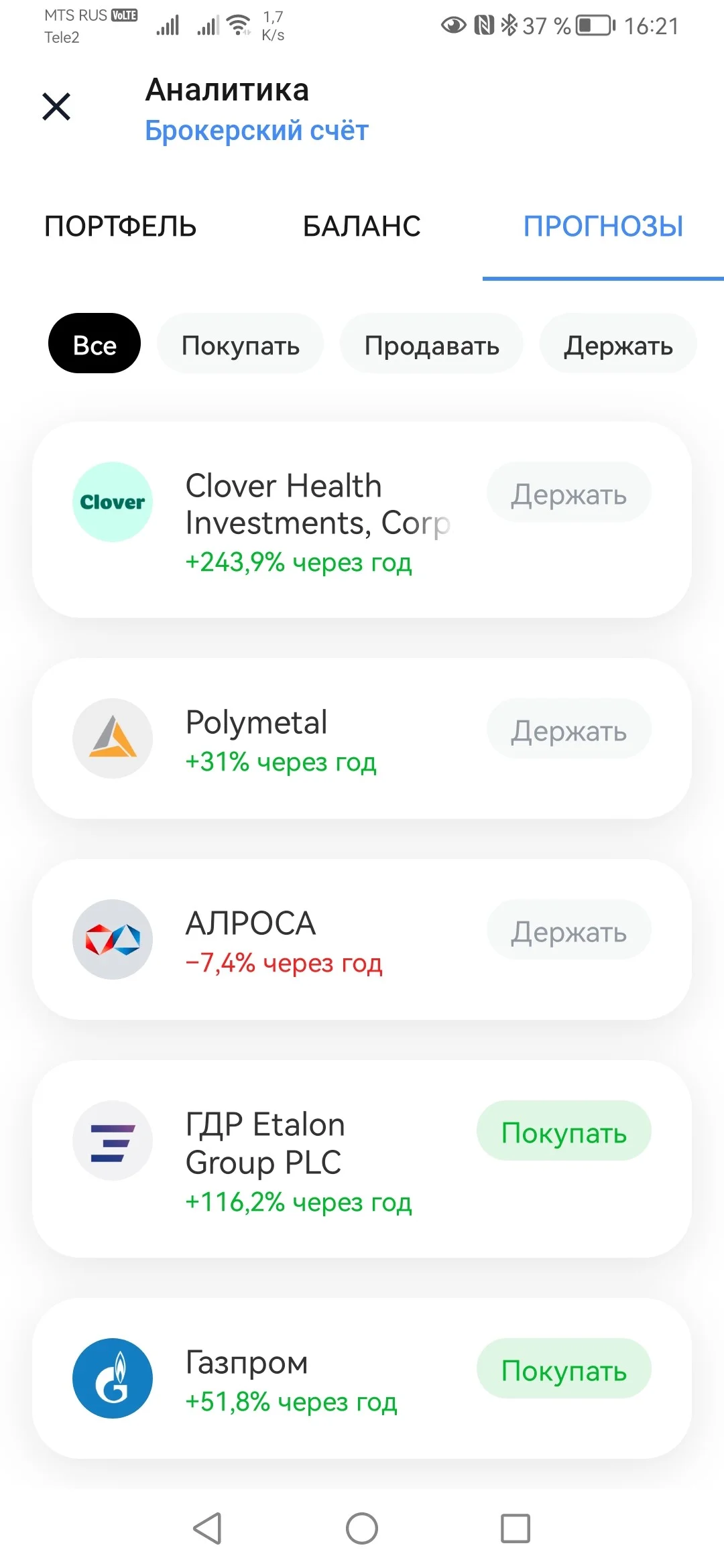Screen dimensions: 724x1568
Task: Switch to the БАЛАНС tab
Action: (x=362, y=226)
